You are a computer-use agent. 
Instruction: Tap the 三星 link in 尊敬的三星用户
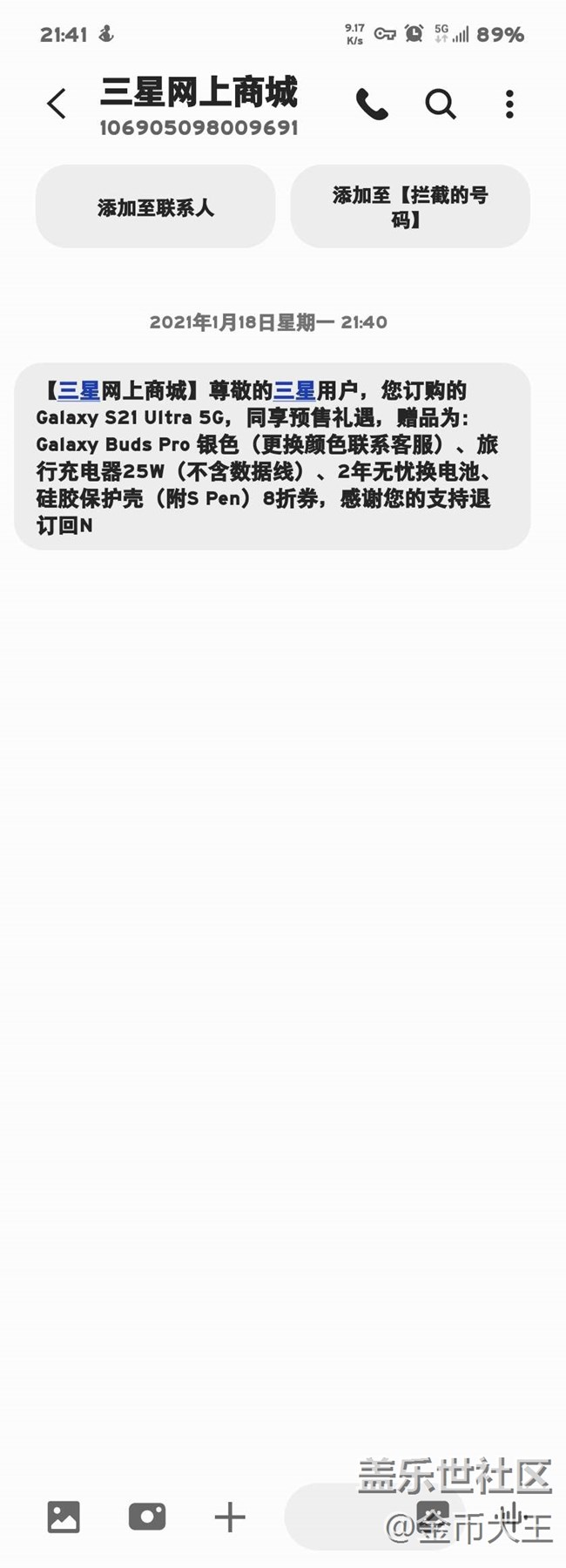point(294,390)
